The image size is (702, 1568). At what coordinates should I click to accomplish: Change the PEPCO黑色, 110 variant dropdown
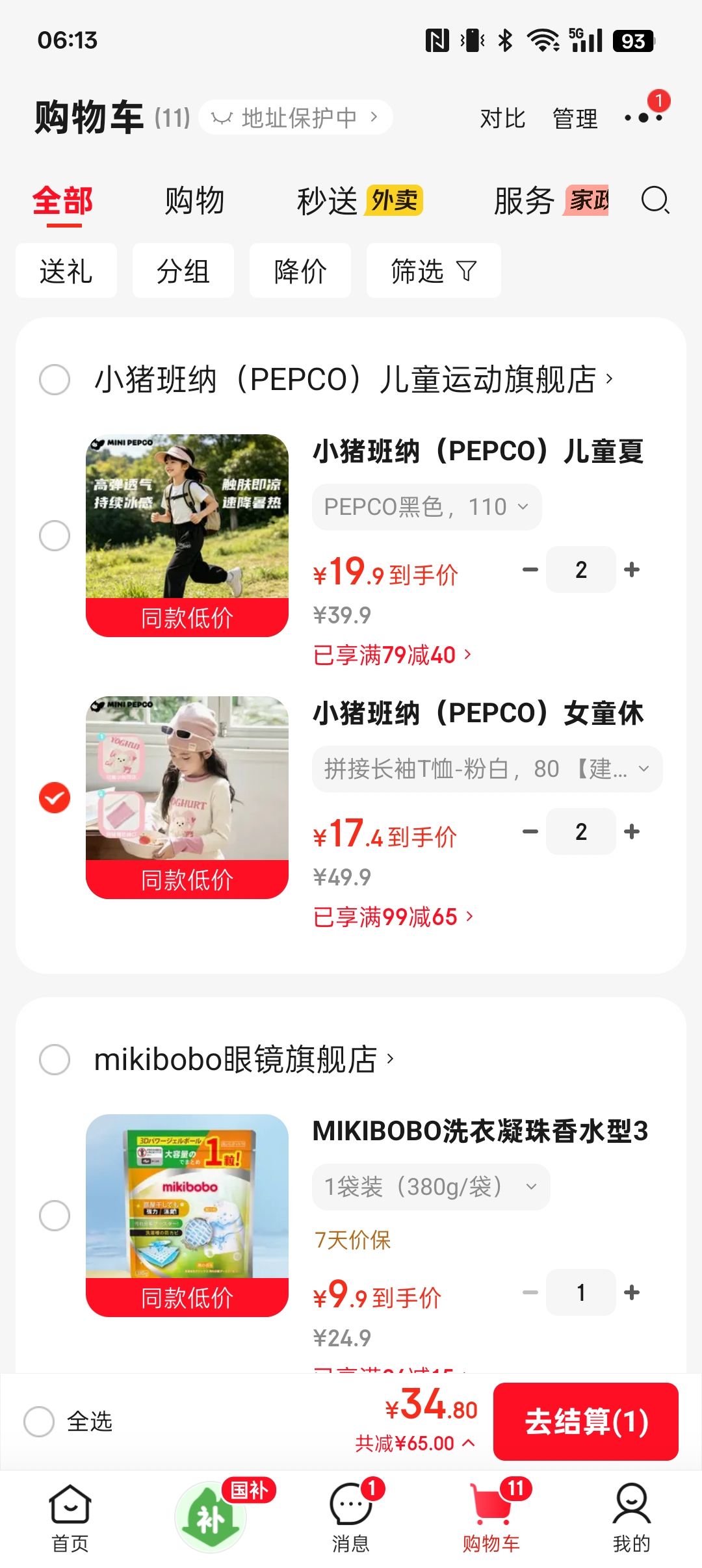click(426, 507)
